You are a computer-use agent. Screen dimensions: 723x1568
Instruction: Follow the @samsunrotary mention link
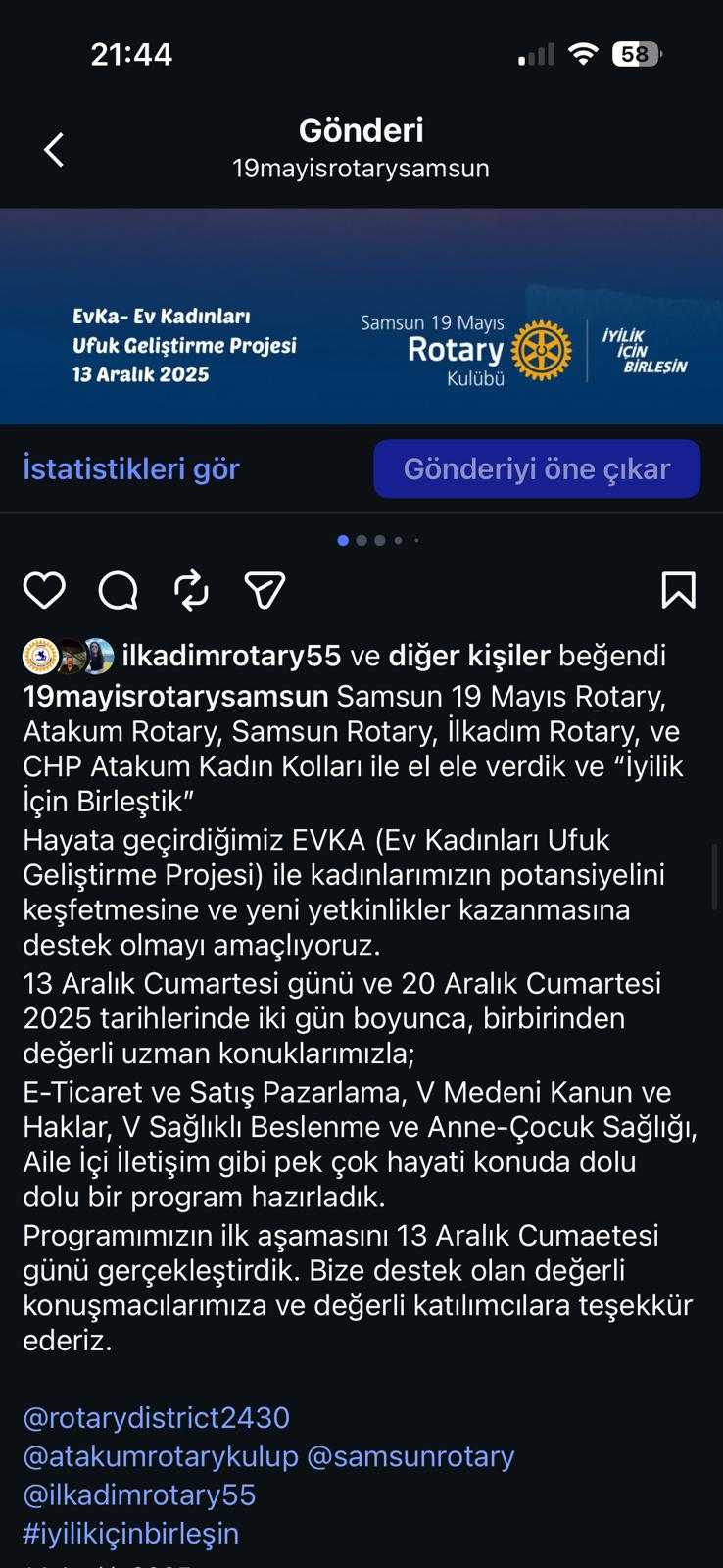410,1456
